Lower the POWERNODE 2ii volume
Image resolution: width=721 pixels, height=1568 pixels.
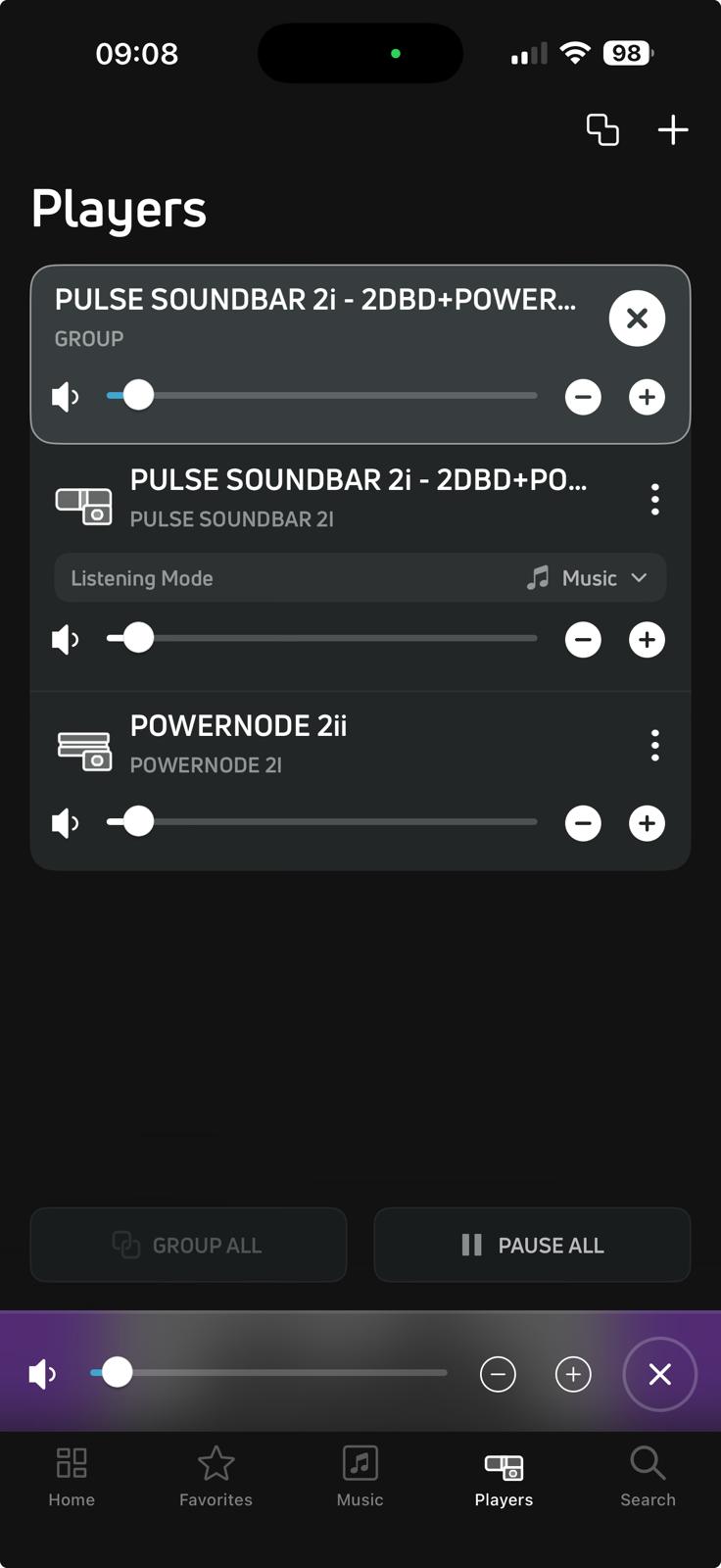[x=583, y=823]
